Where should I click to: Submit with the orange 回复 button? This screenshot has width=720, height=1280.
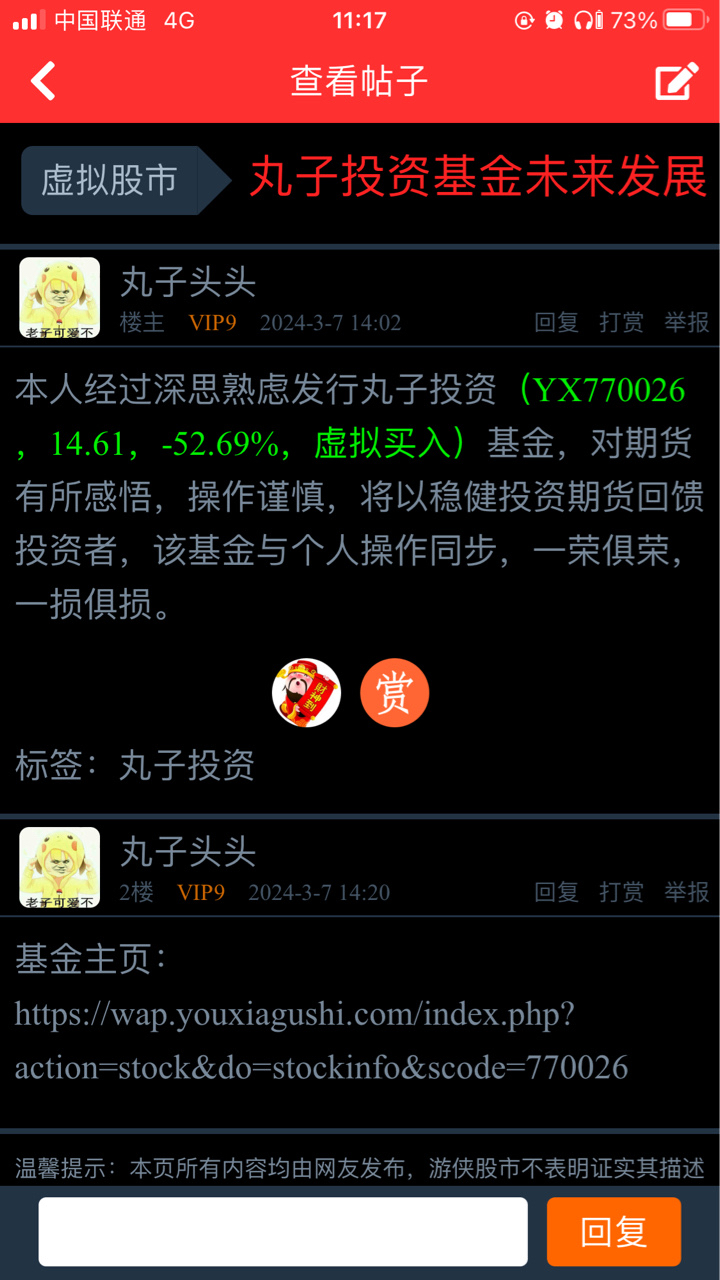pyautogui.click(x=614, y=1232)
